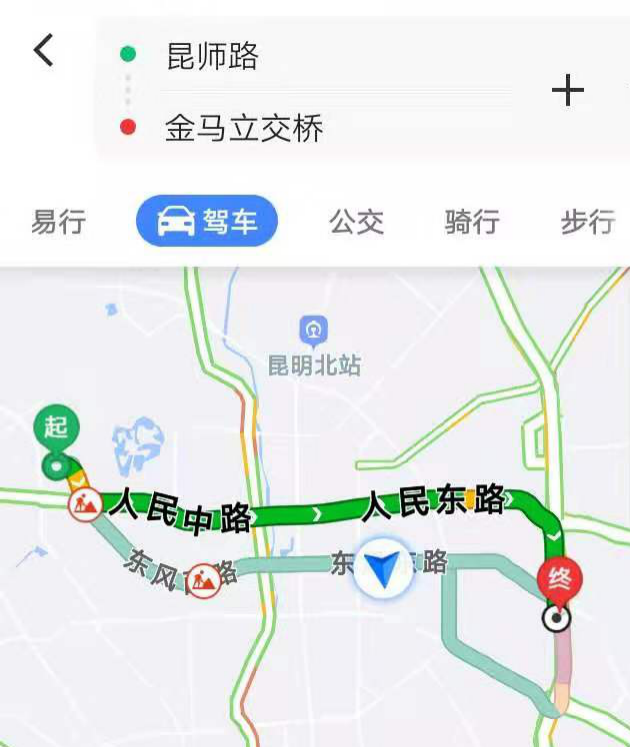Tap the roadwork icon on 东风路
The width and height of the screenshot is (630, 747).
click(204, 580)
